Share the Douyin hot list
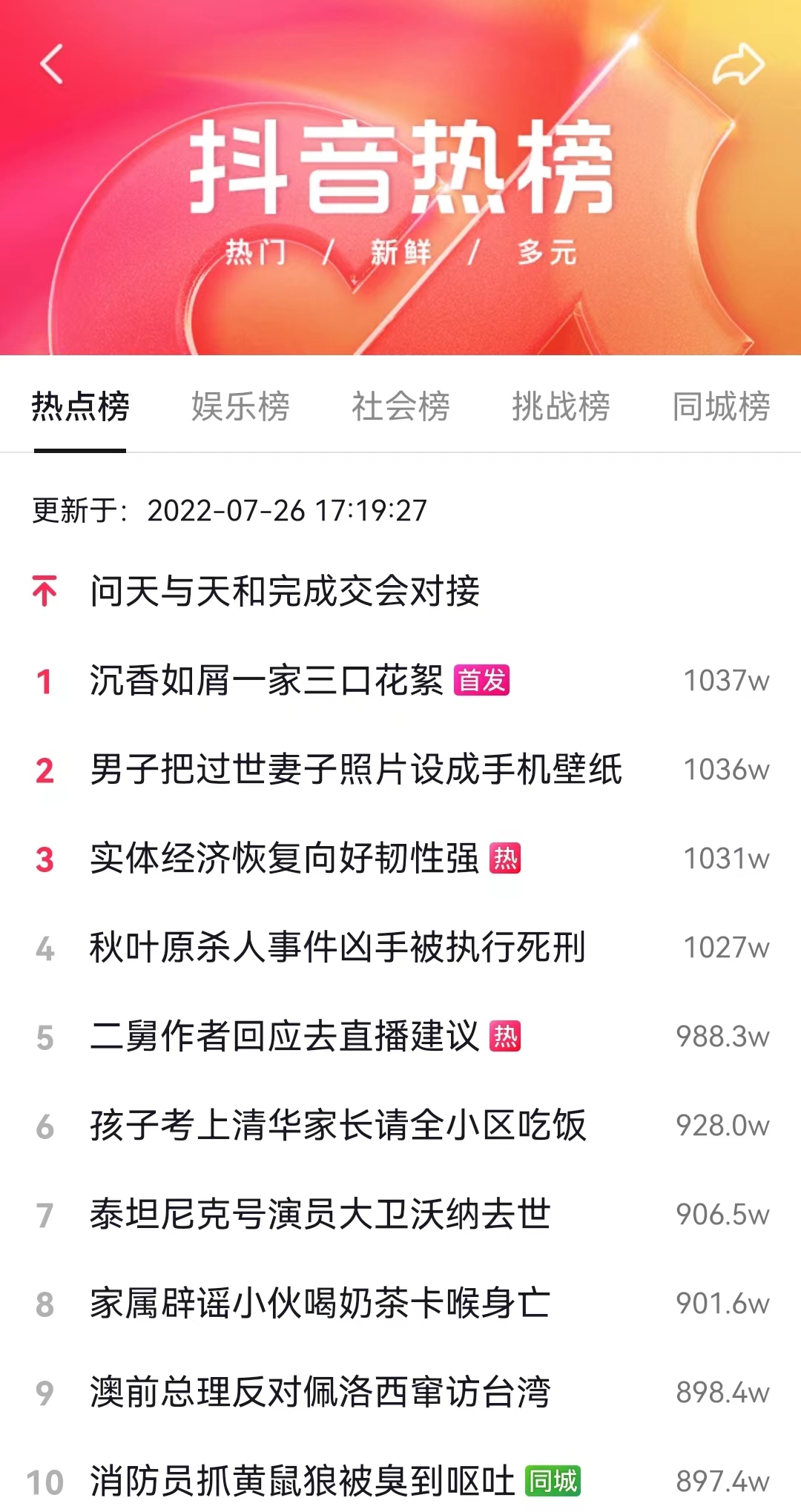 738,65
